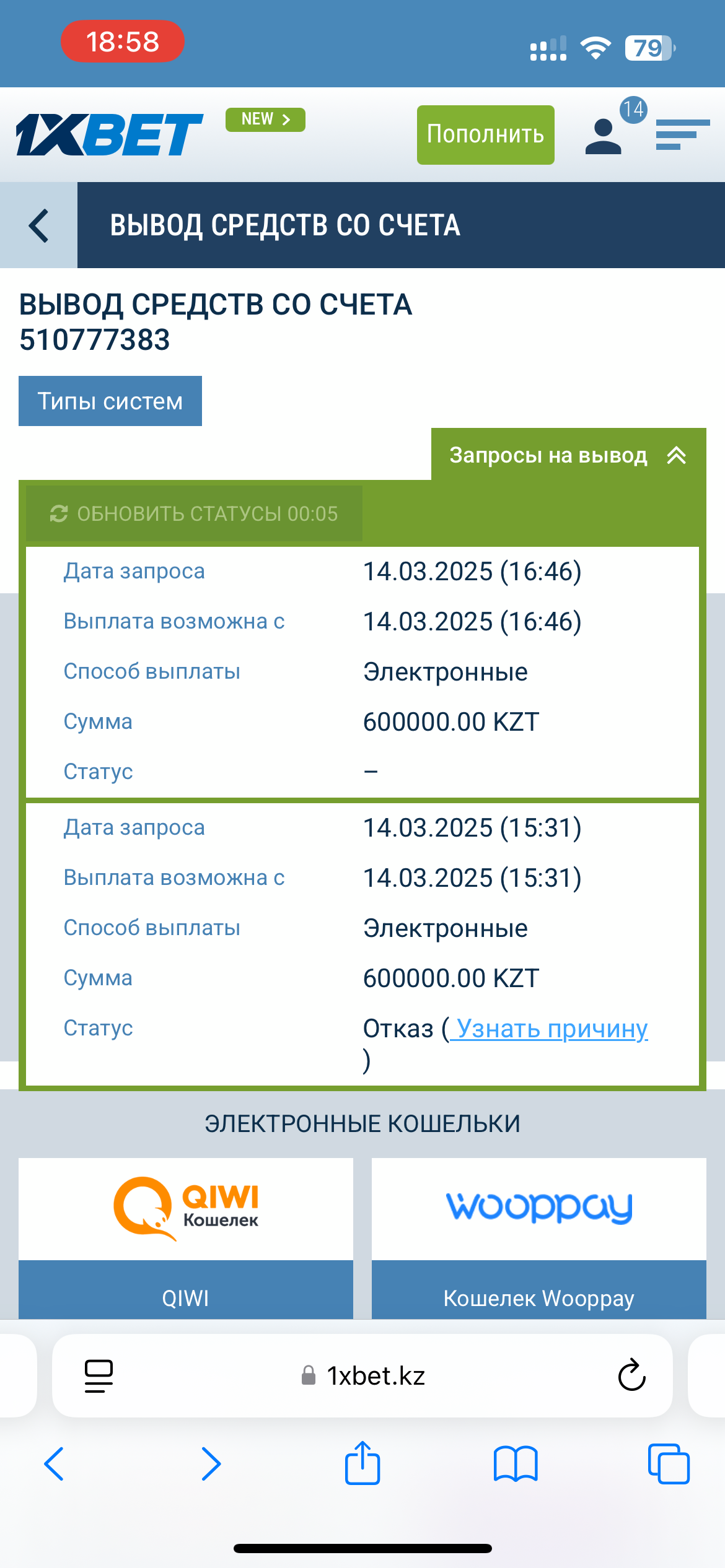The image size is (725, 1568).
Task: Open the hamburger menu
Action: (682, 134)
